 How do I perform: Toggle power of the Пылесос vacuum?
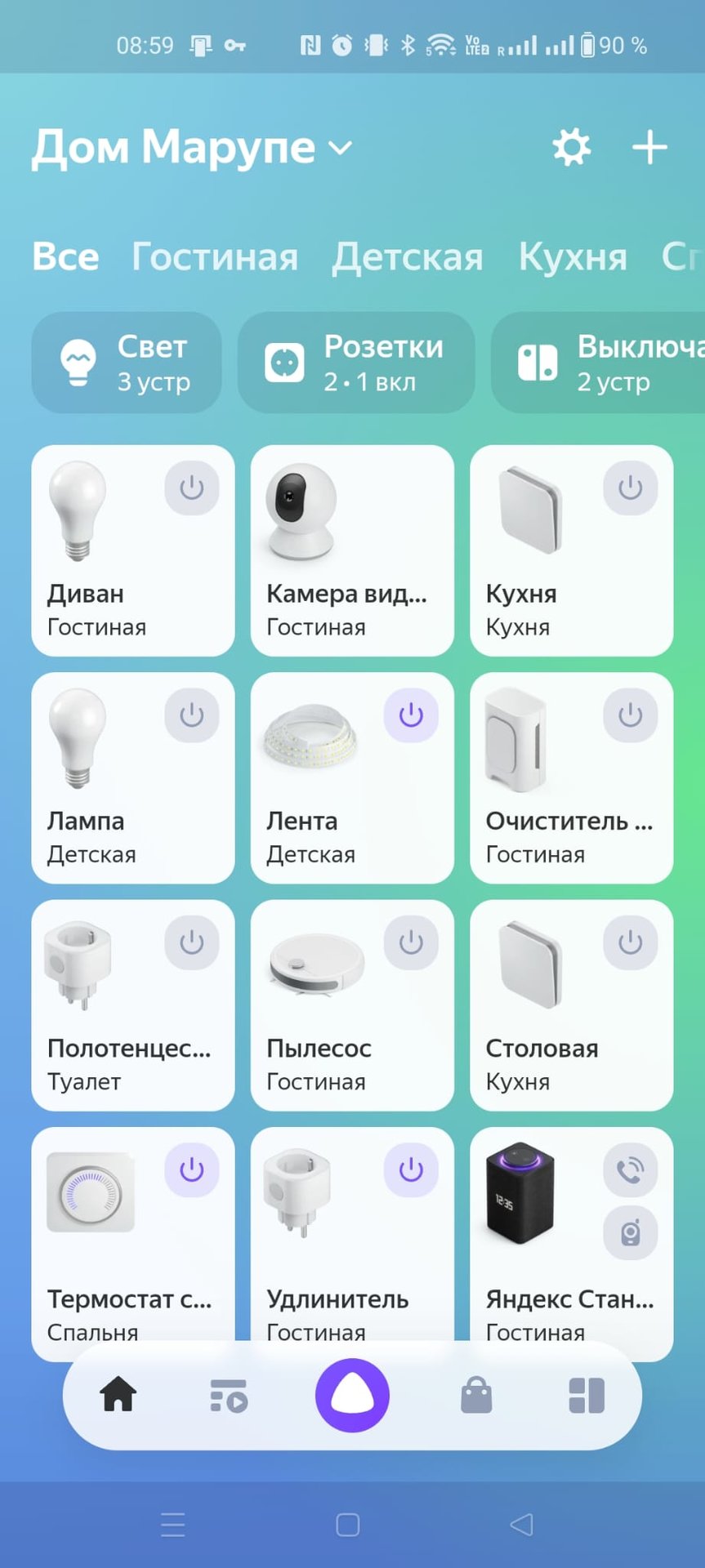point(411,942)
